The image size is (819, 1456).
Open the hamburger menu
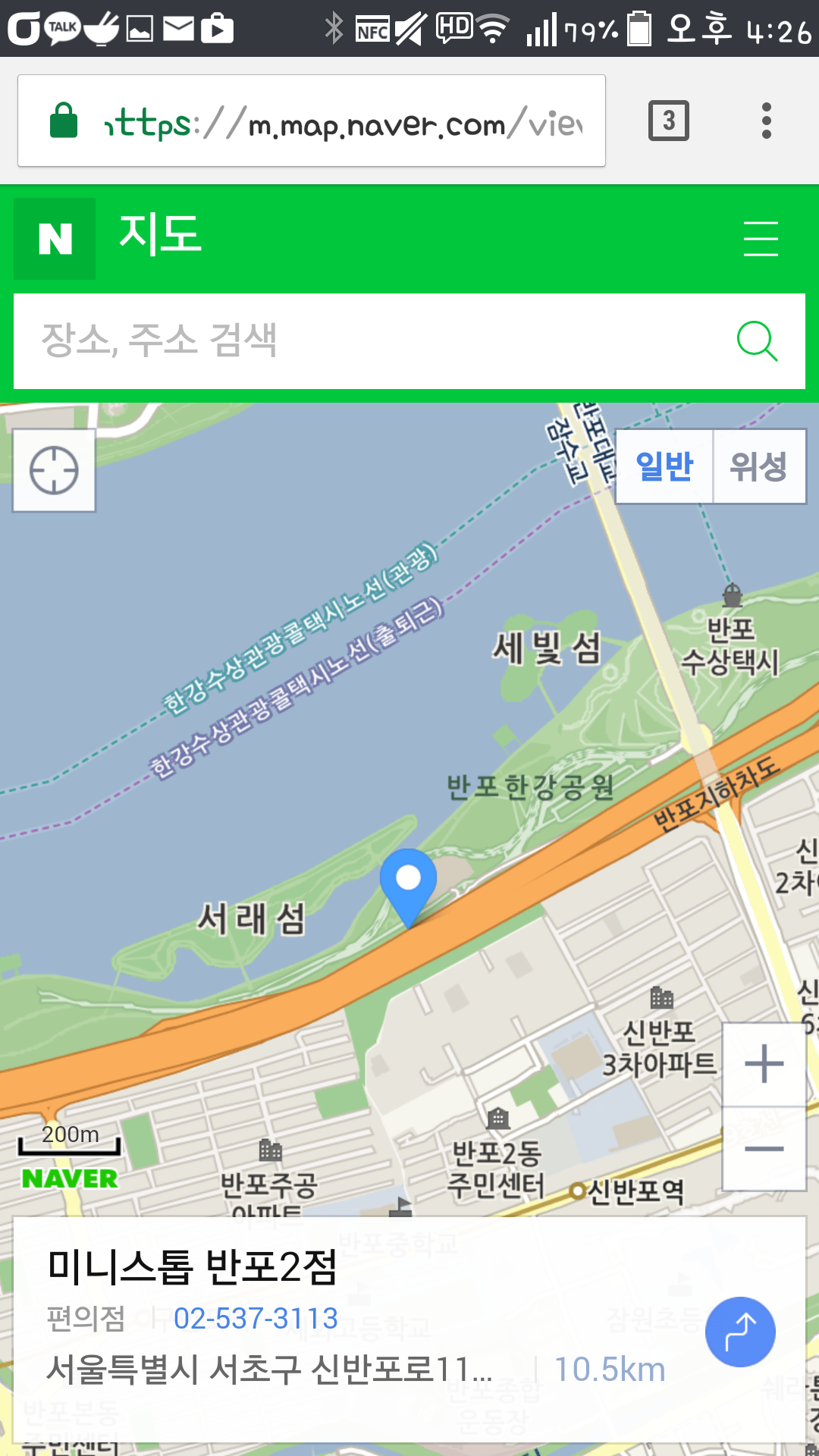point(761,239)
